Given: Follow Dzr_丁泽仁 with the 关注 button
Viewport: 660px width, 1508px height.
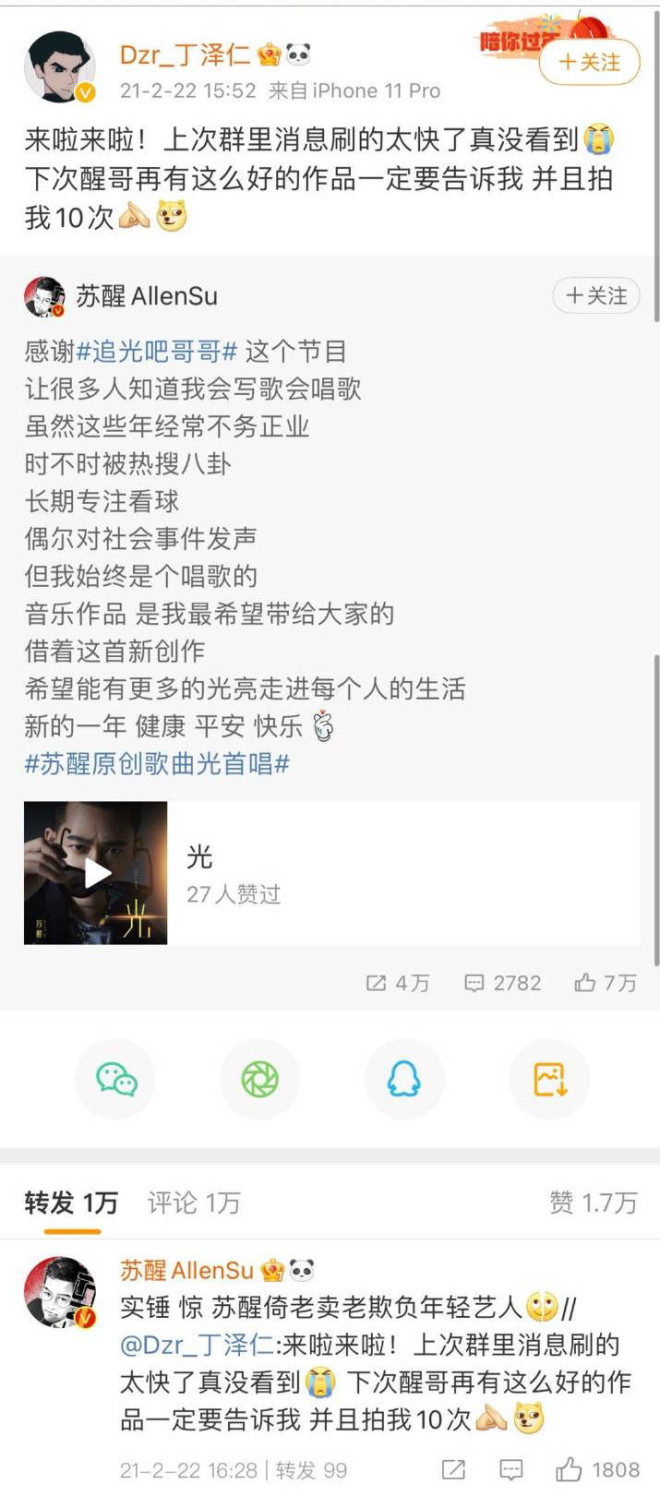Looking at the screenshot, I should [589, 63].
